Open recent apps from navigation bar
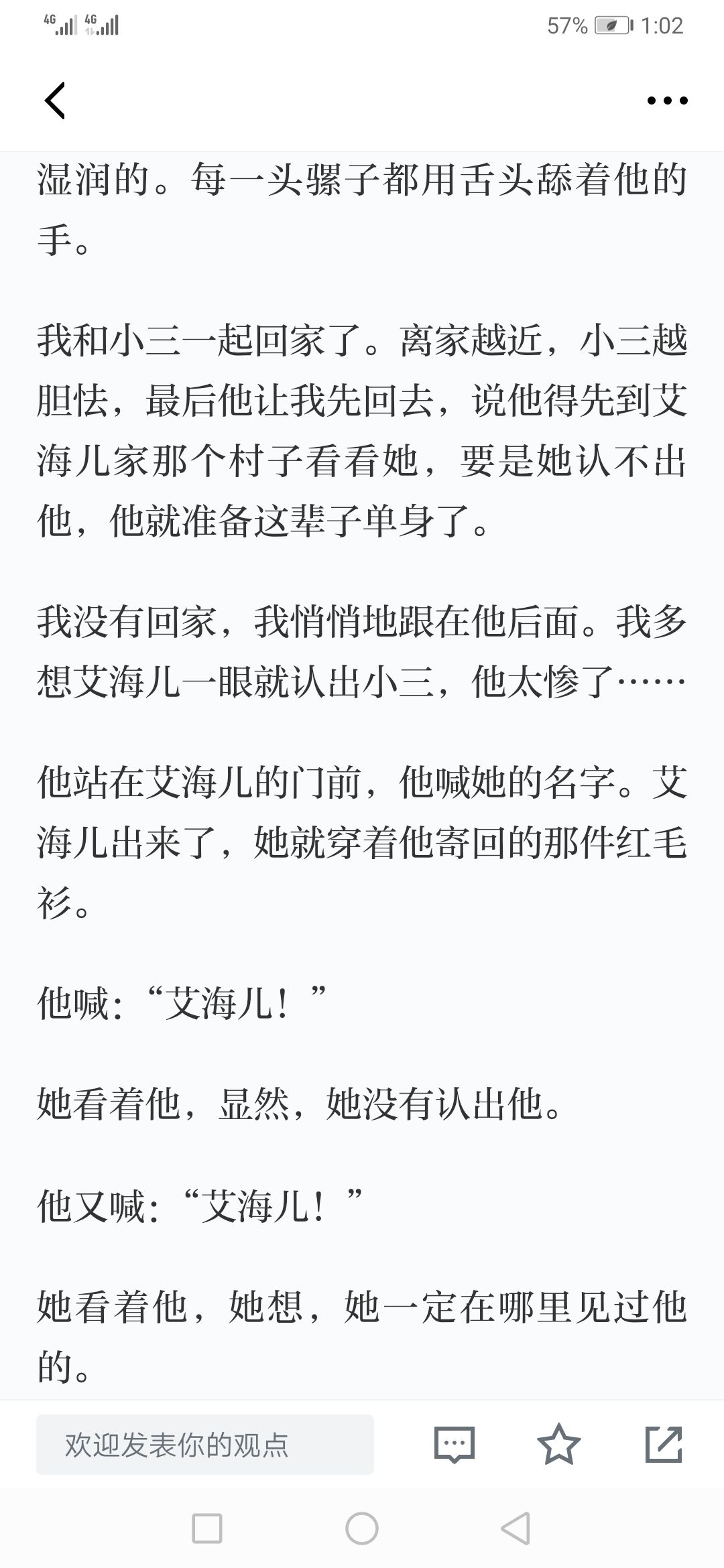This screenshot has height=1568, width=724. [207, 1529]
